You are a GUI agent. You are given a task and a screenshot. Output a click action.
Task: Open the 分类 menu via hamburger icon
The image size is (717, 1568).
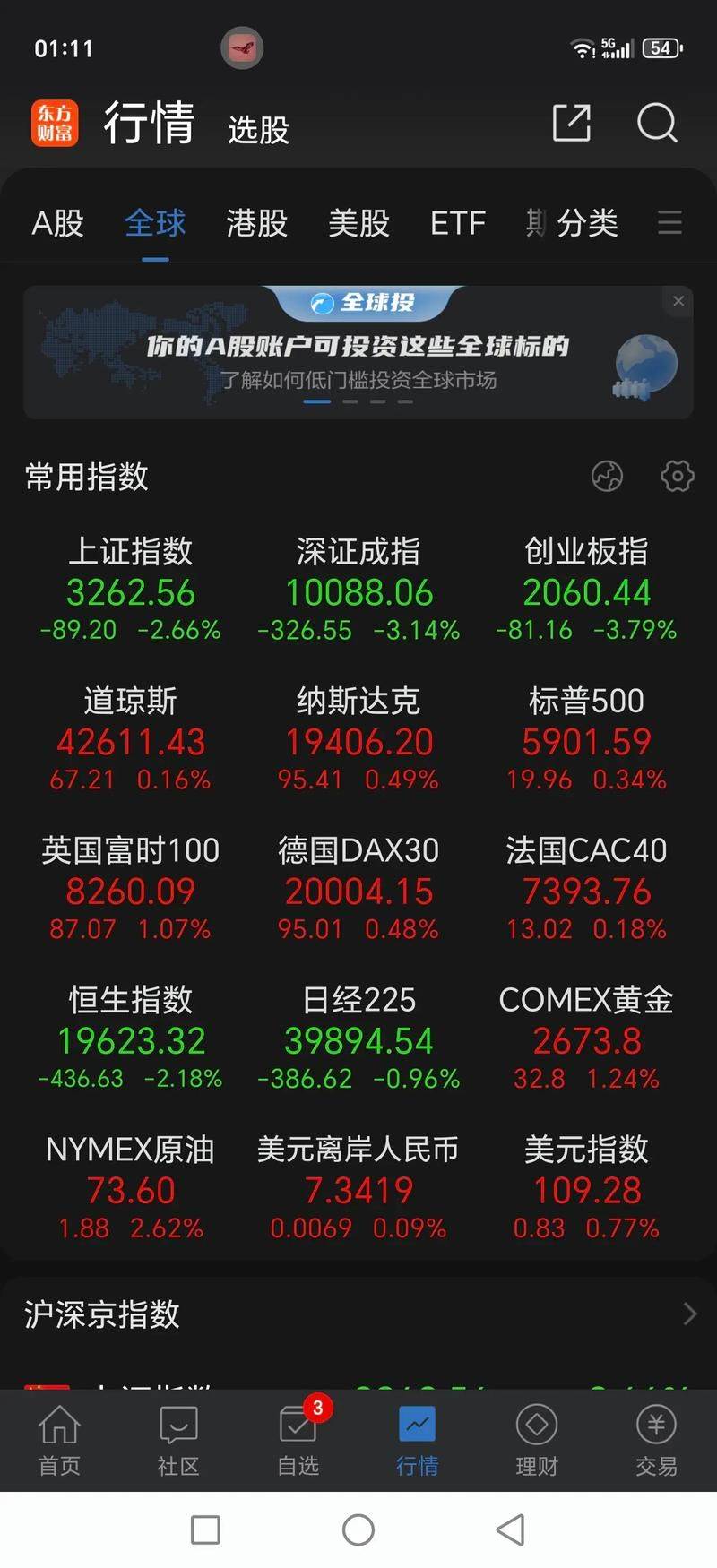point(669,224)
